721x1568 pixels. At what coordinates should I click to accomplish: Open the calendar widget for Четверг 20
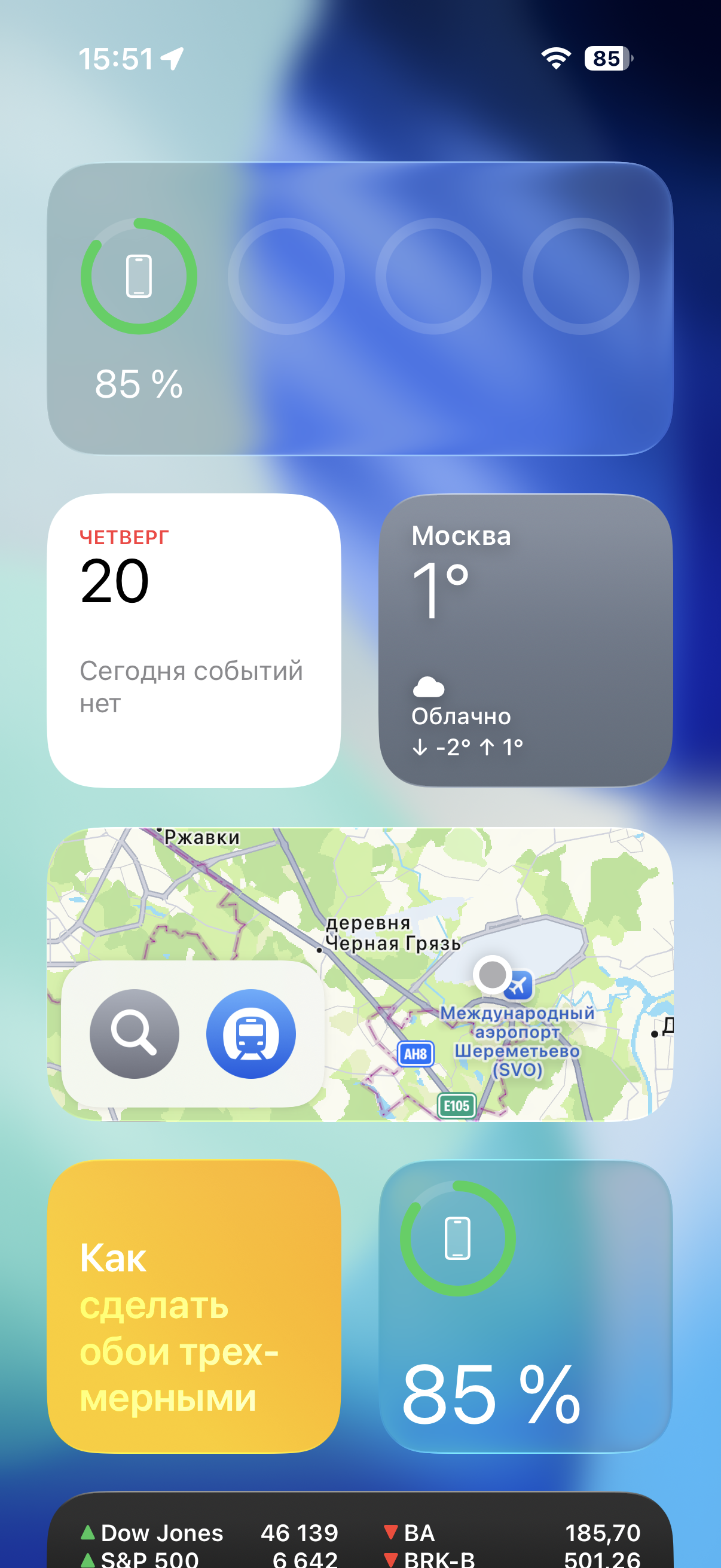[x=194, y=640]
